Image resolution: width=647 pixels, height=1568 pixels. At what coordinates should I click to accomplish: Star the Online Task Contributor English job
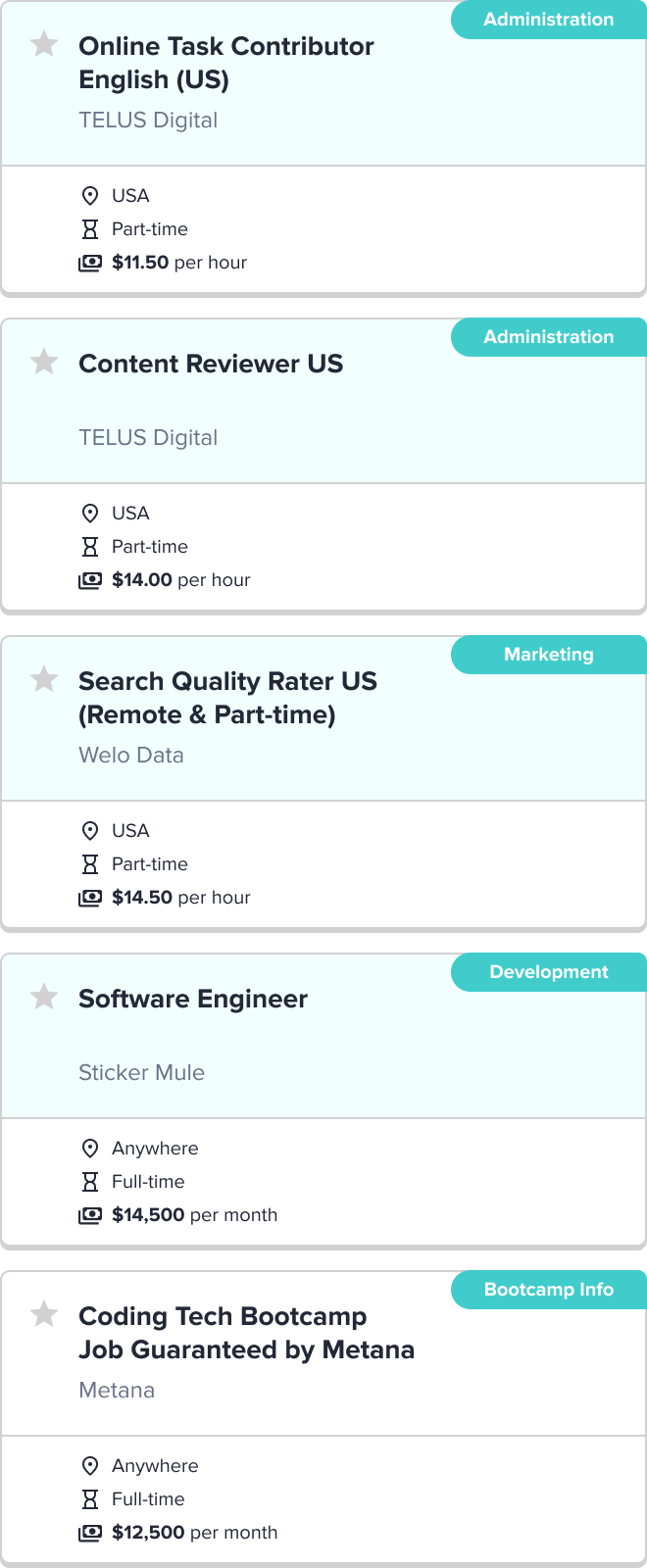[x=44, y=44]
